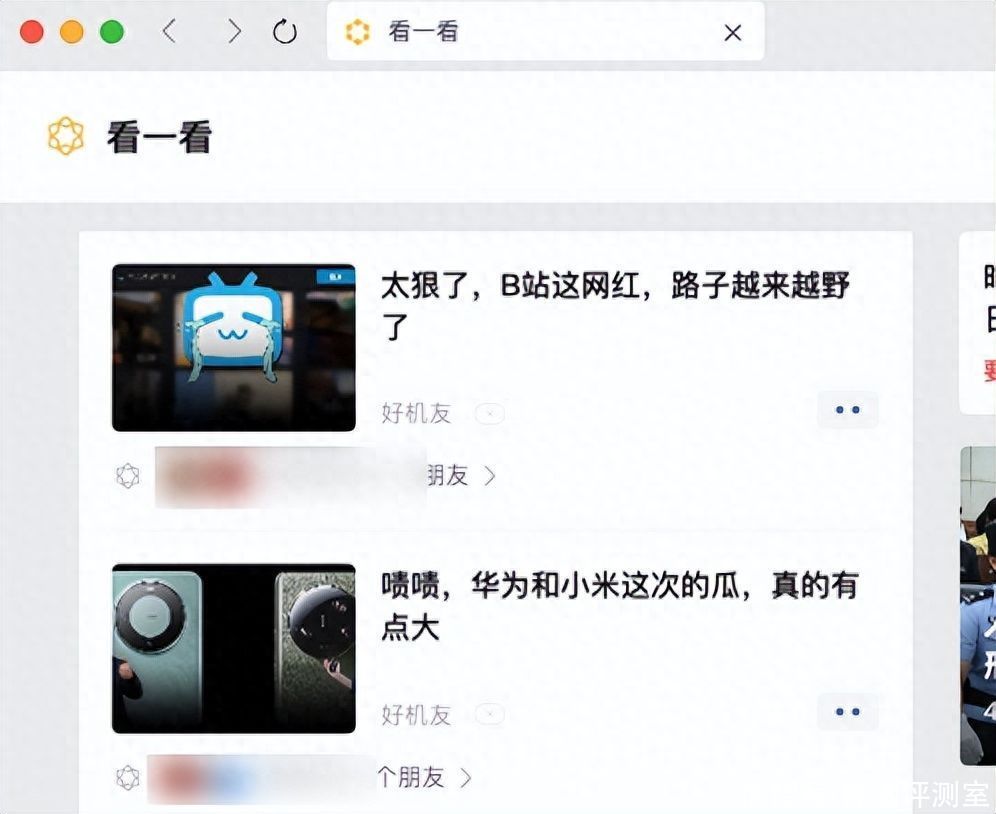
Task: Close the 看一看 tab
Action: pos(732,33)
